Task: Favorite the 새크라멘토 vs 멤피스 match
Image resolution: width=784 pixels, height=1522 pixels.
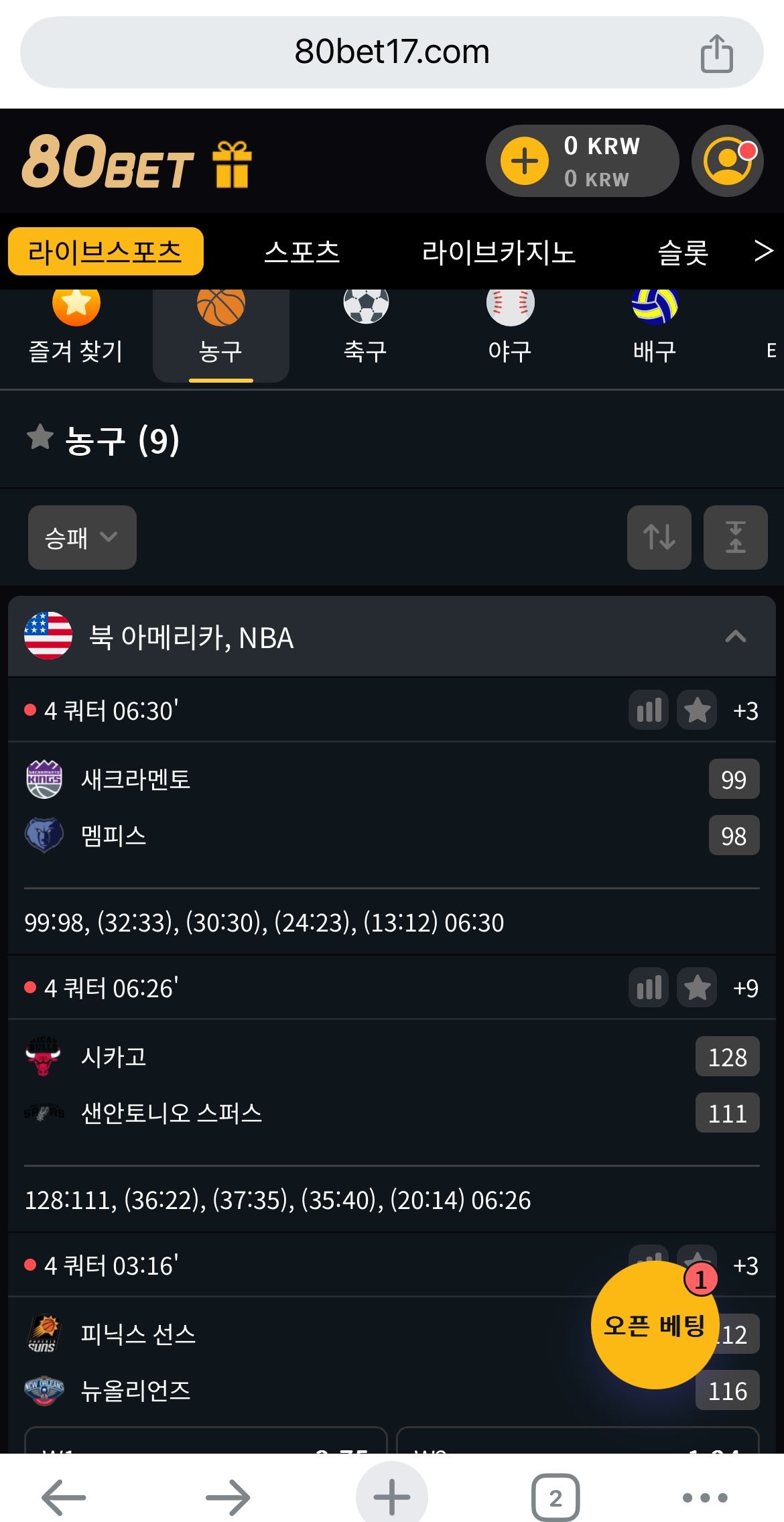Action: click(x=697, y=710)
